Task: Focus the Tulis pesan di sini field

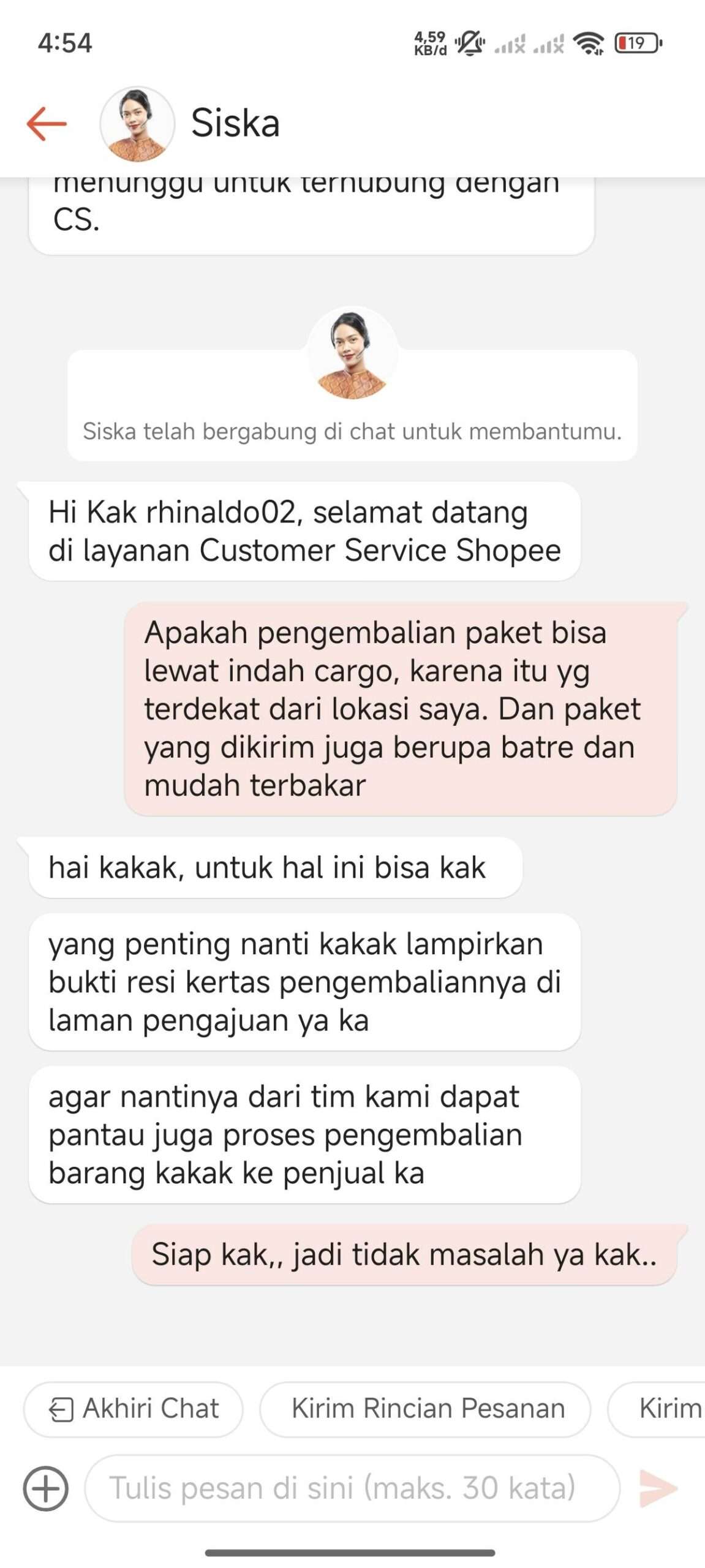Action: tap(352, 1488)
